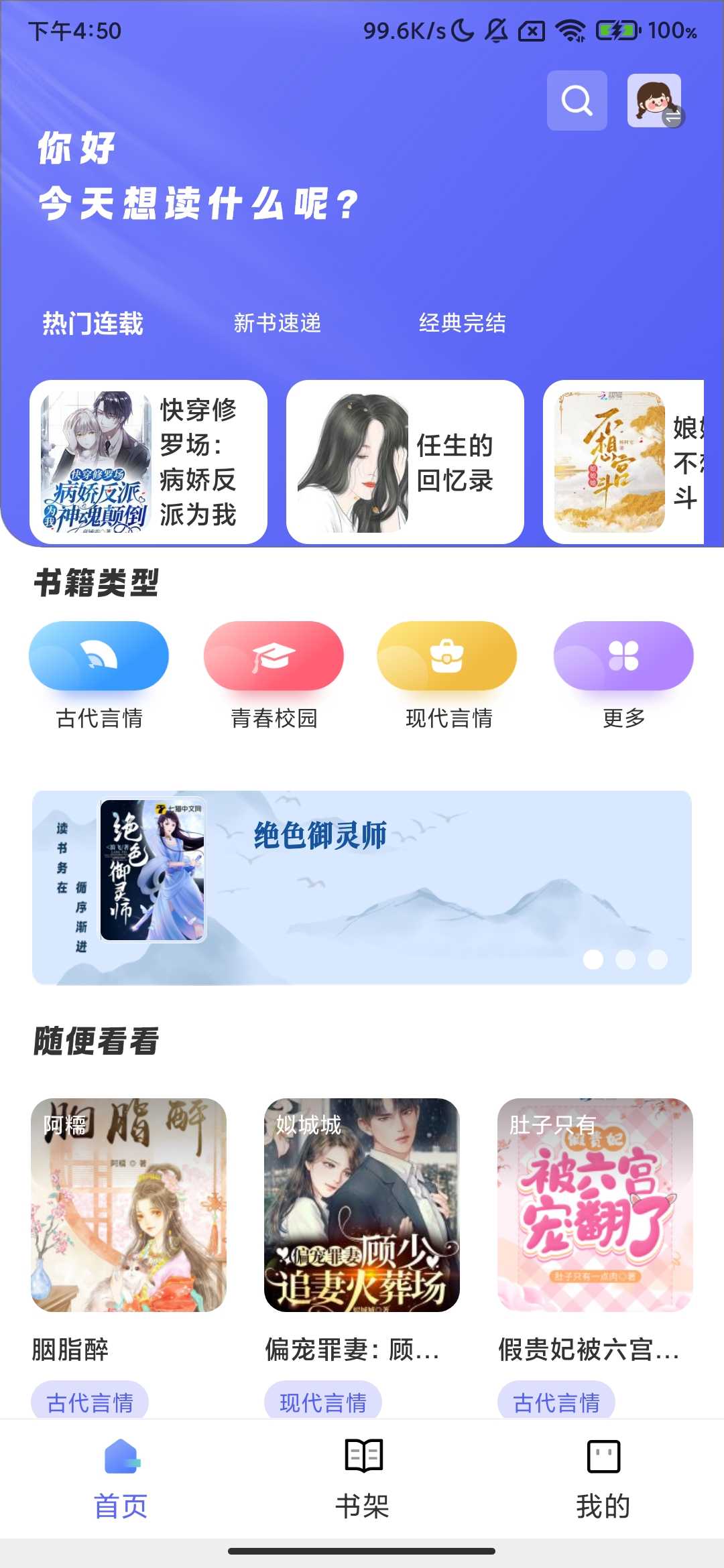The height and width of the screenshot is (1568, 724).
Task: Open the book 胭脂醉
Action: tap(129, 1205)
